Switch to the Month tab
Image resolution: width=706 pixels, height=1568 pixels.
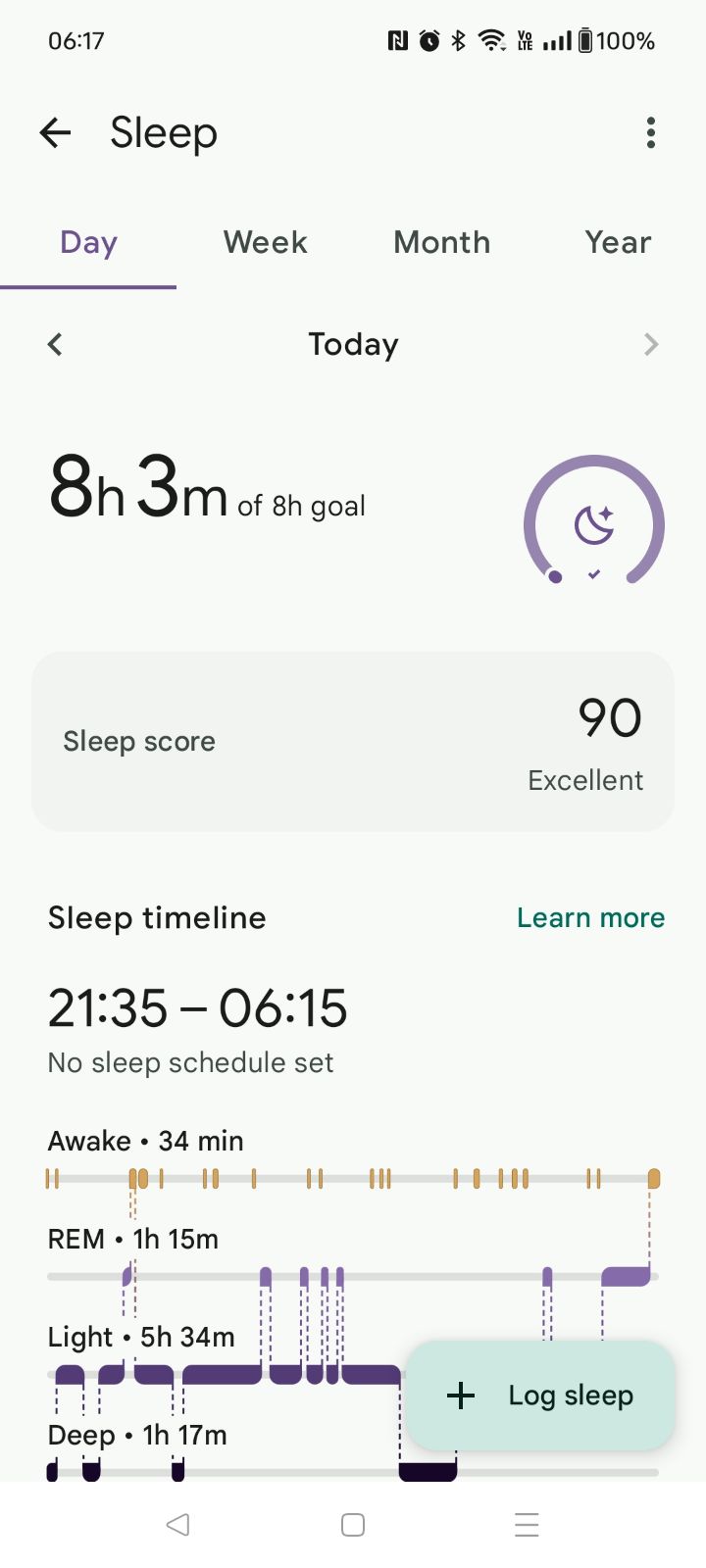pyautogui.click(x=441, y=242)
